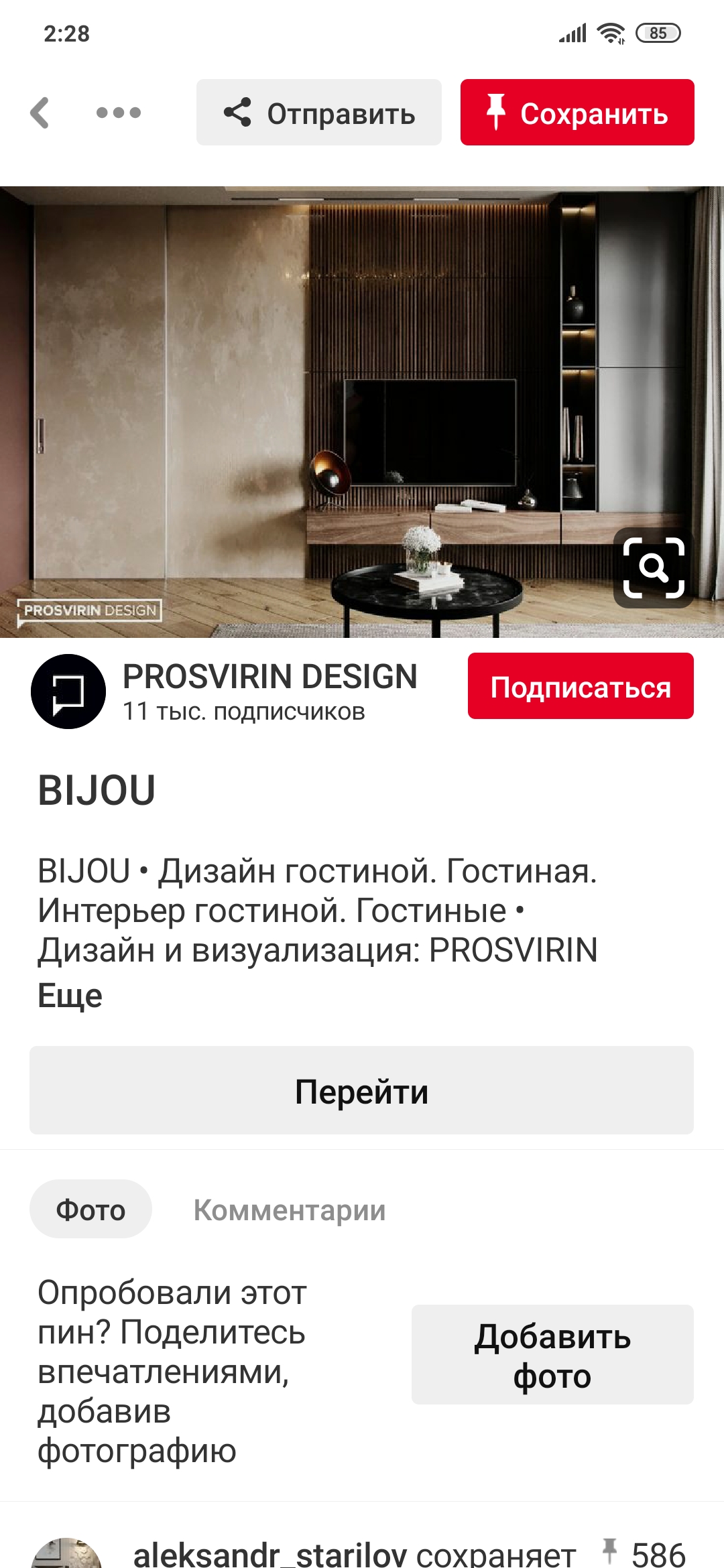Open PROSVIRIN DESIGN profile
This screenshot has height=1568, width=724.
[x=269, y=677]
